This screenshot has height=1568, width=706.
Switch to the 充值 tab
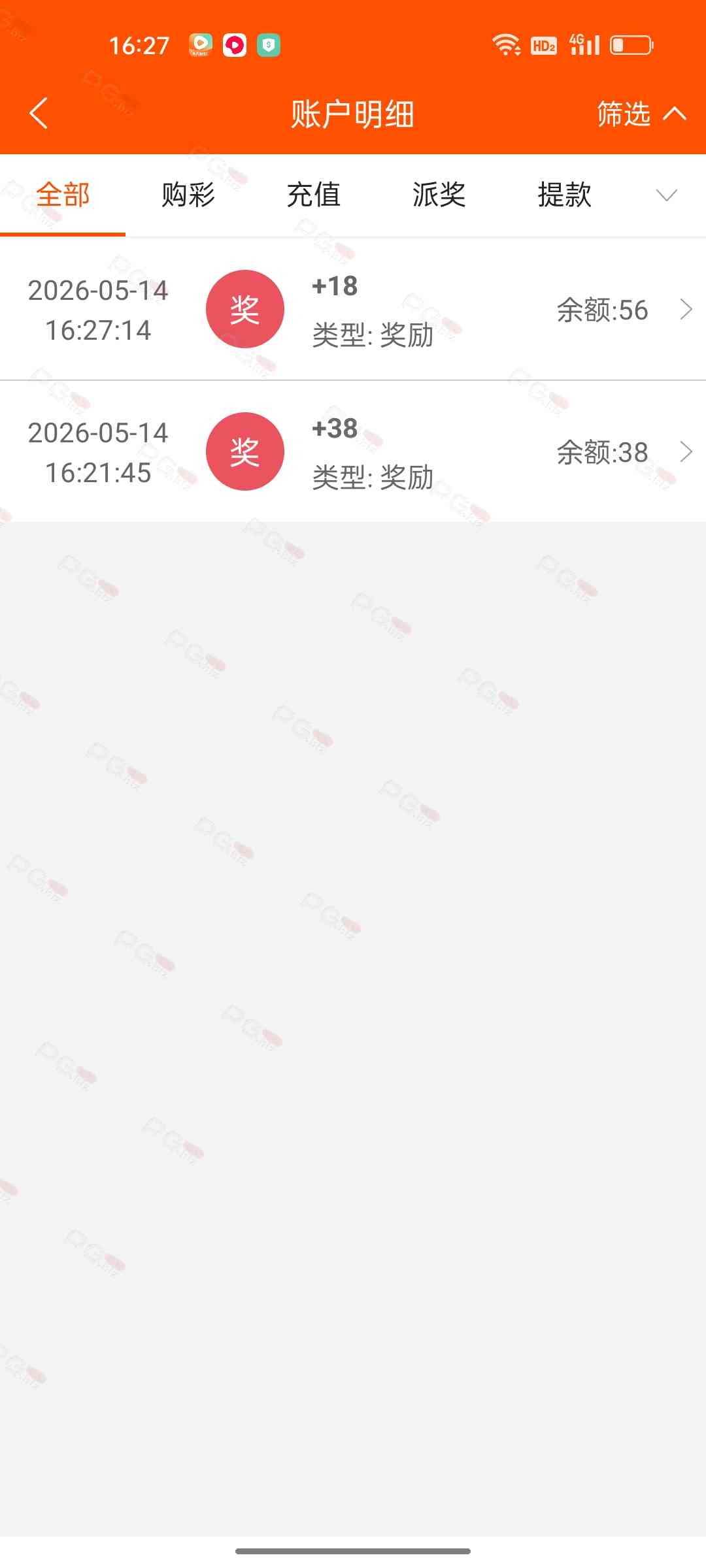(314, 195)
